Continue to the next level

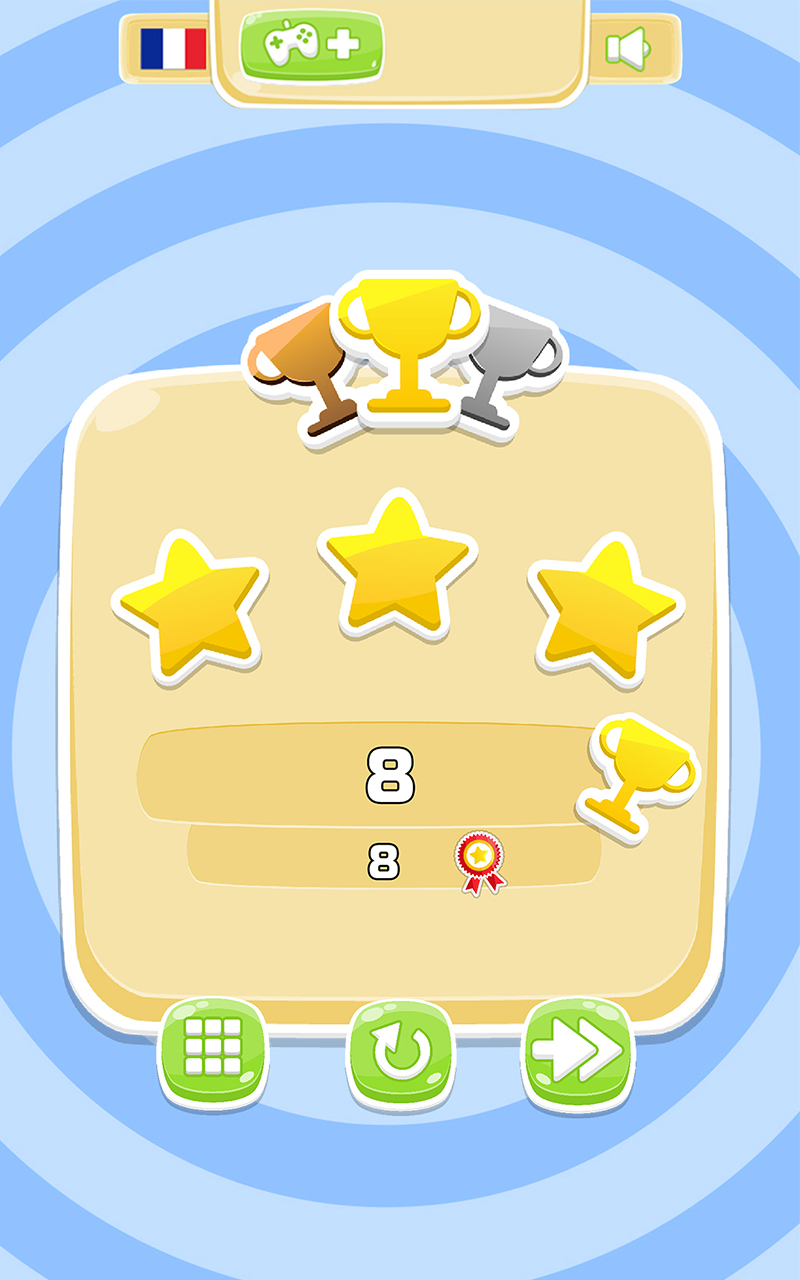click(x=578, y=1052)
